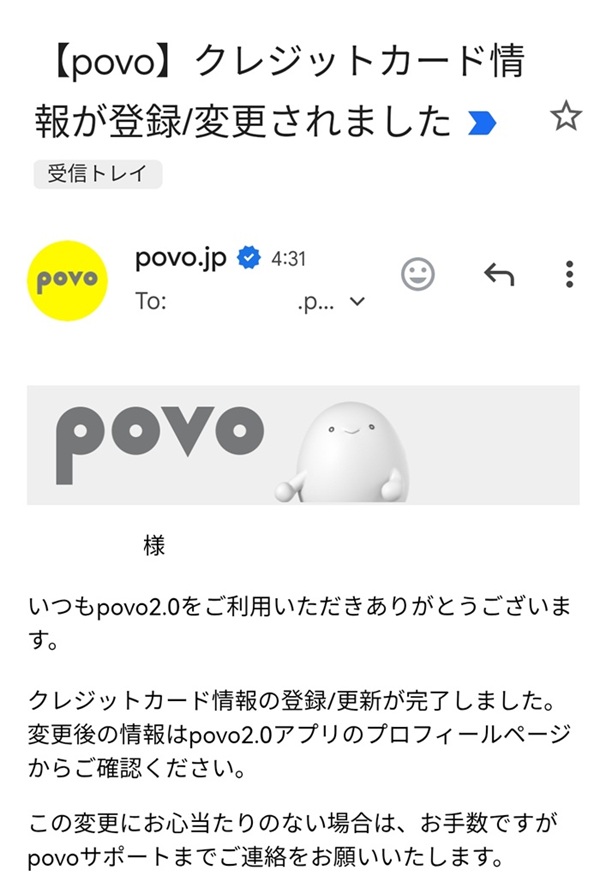Star this povo email
Screen dimensions: 600x882
click(565, 118)
